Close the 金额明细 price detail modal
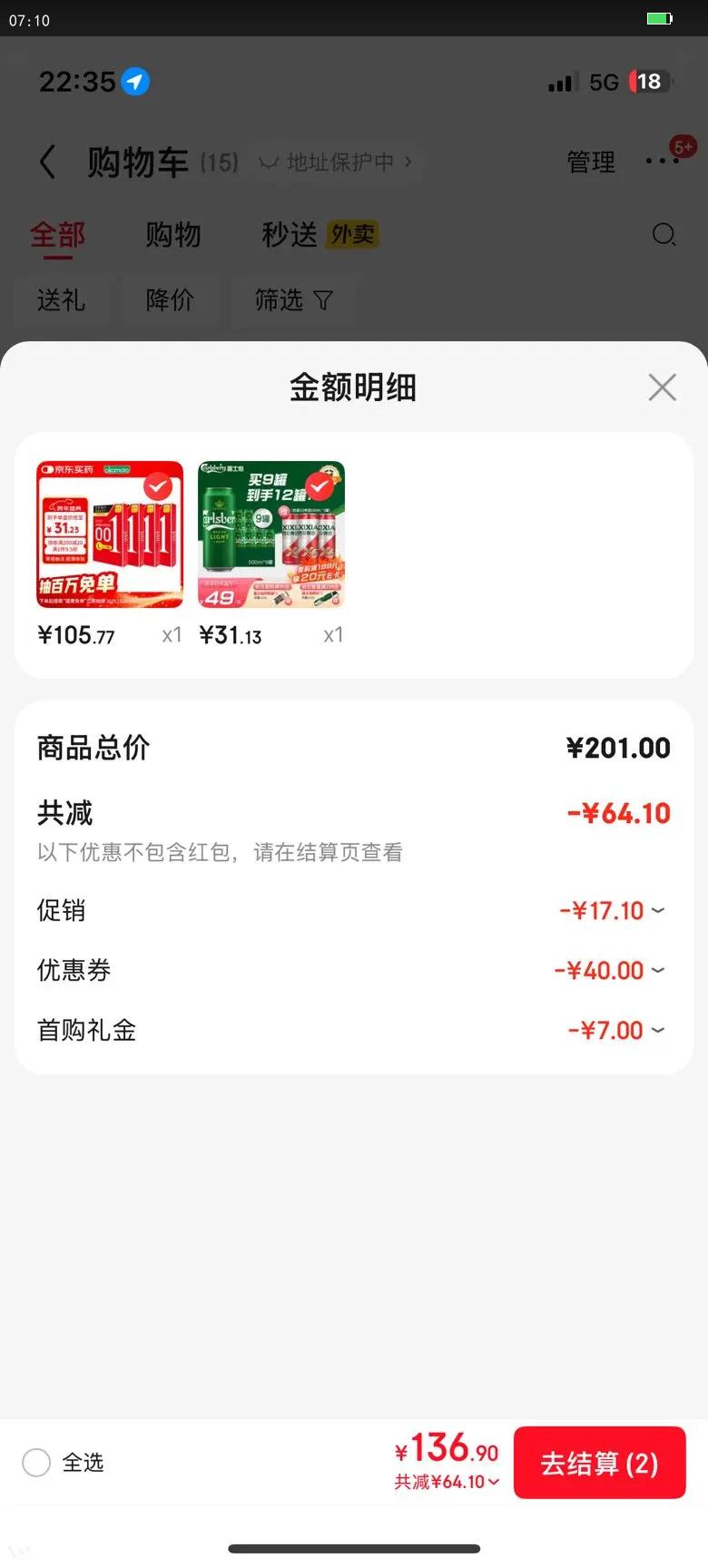The width and height of the screenshot is (708, 1568). pos(662,387)
